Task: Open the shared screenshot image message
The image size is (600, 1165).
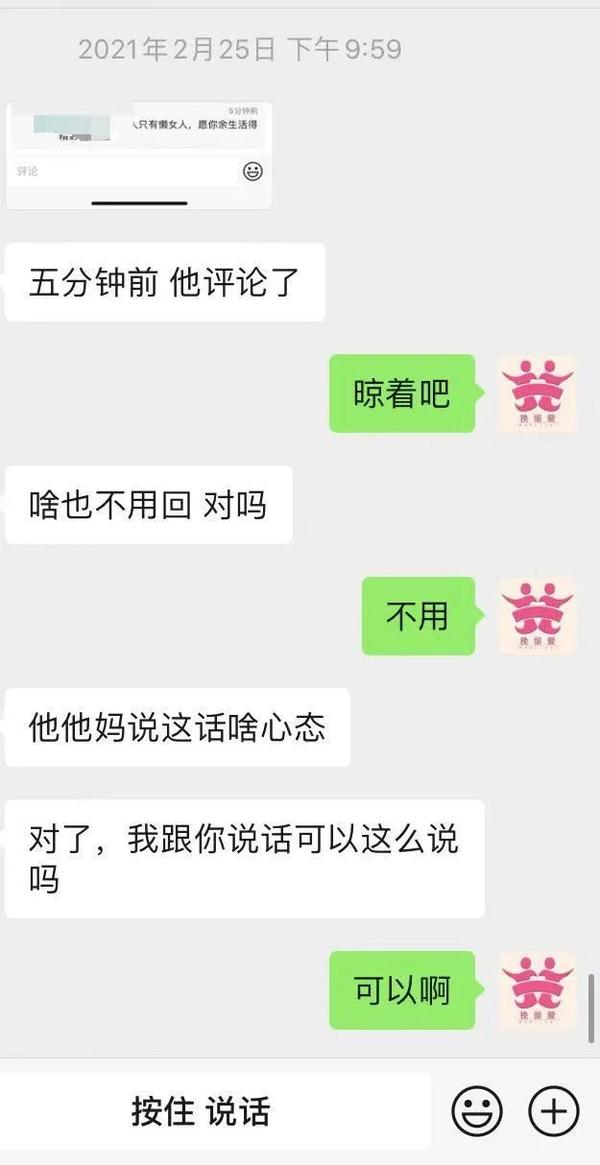Action: (139, 155)
